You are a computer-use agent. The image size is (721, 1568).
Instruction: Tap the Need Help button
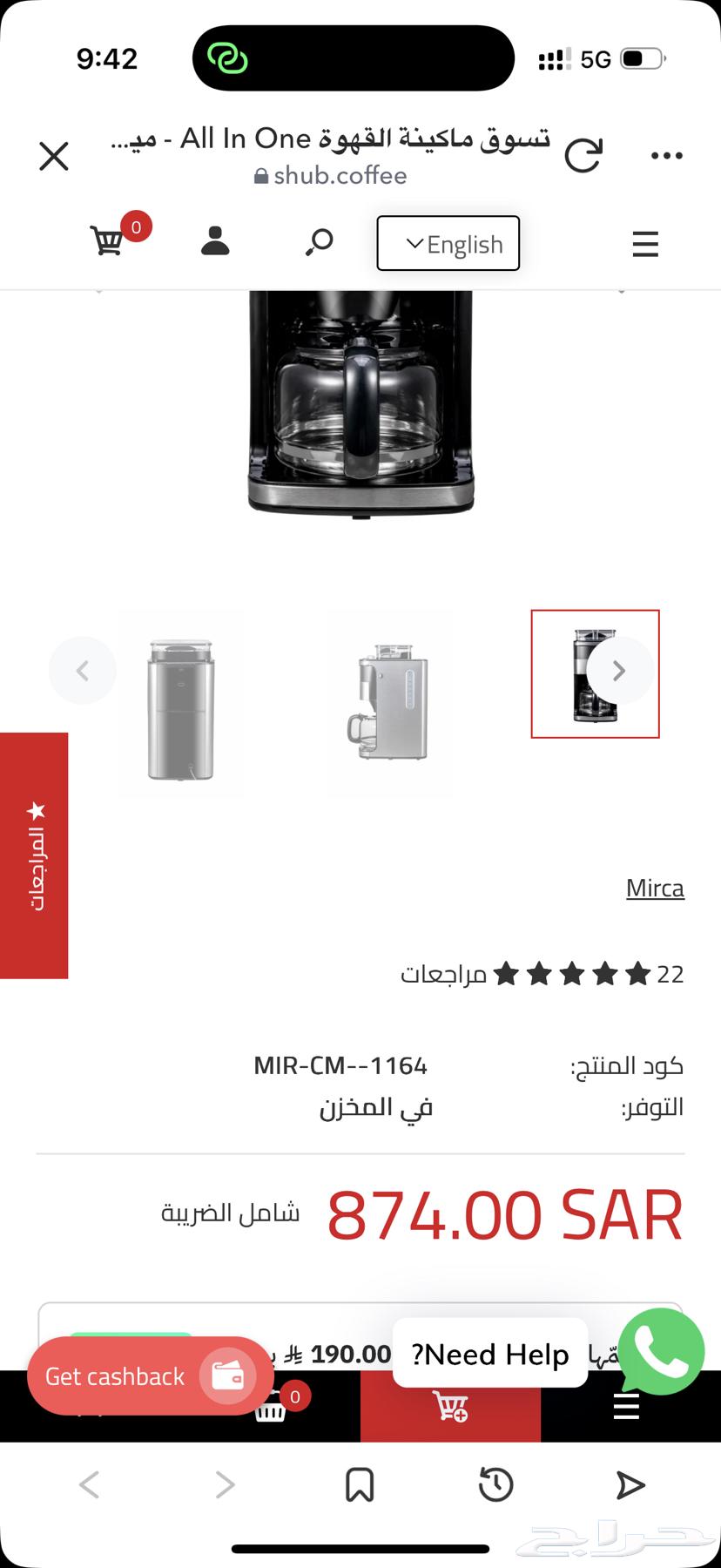489,1354
